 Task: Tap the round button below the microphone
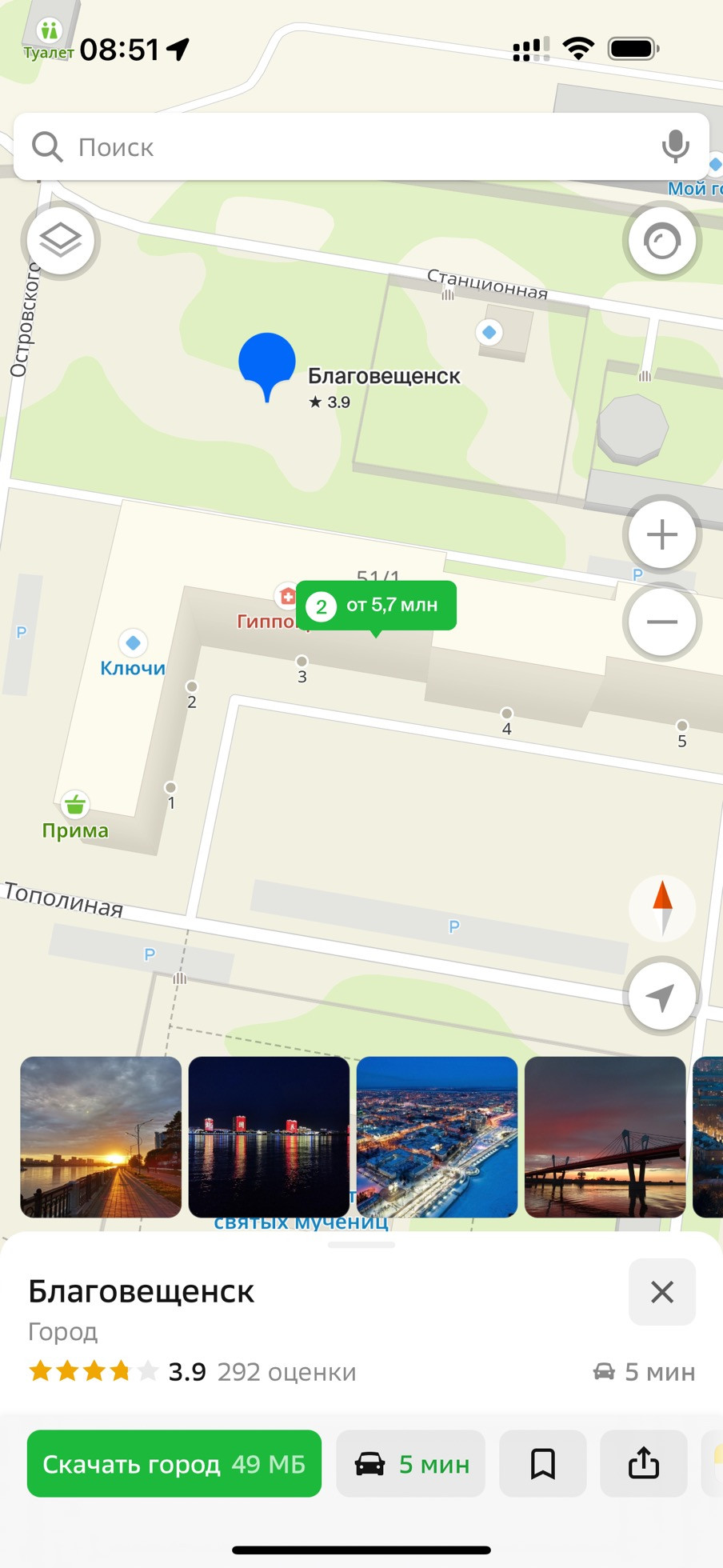pyautogui.click(x=661, y=240)
